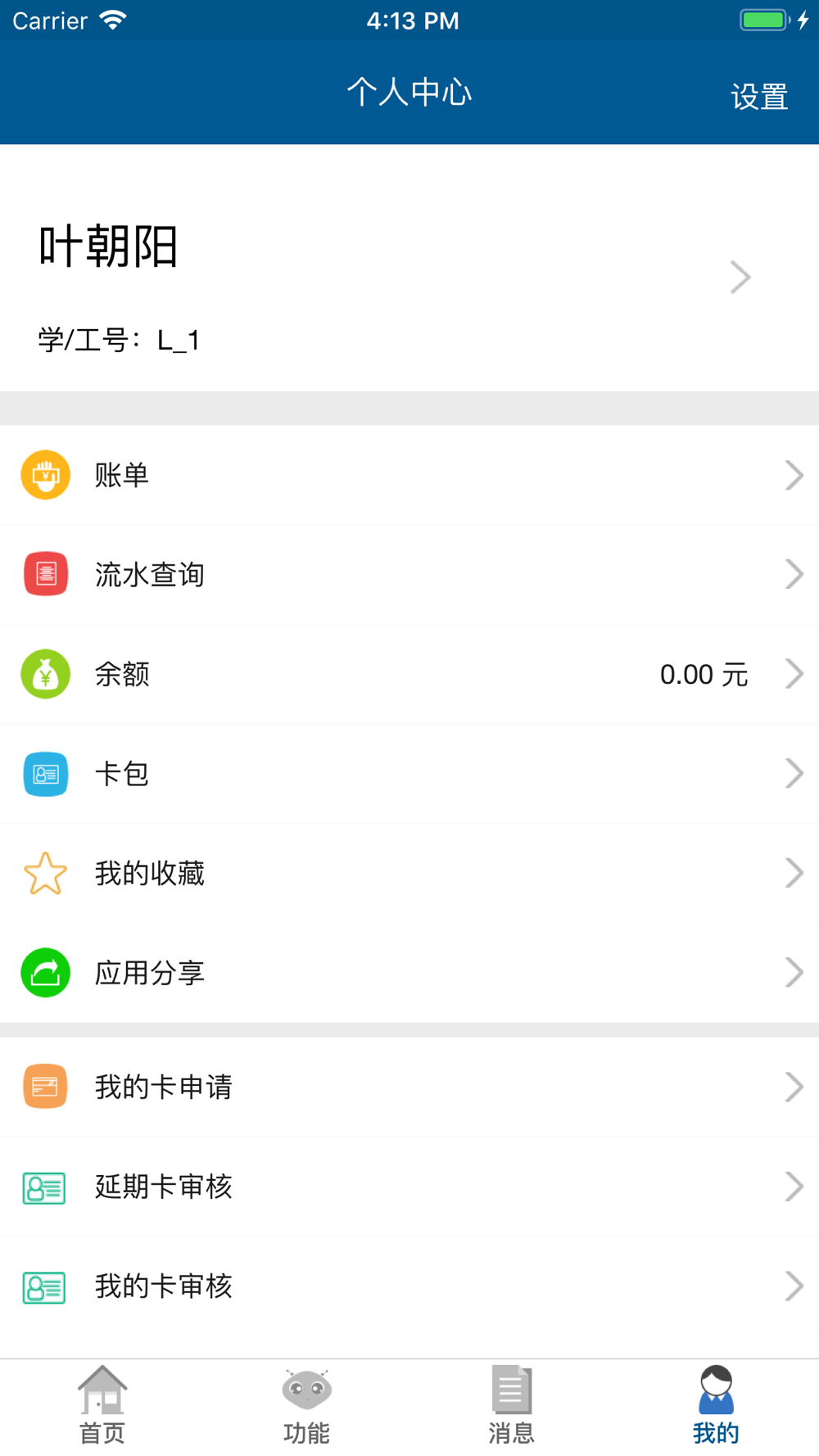Go to 流水查询
This screenshot has width=819, height=1456.
pyautogui.click(x=409, y=575)
